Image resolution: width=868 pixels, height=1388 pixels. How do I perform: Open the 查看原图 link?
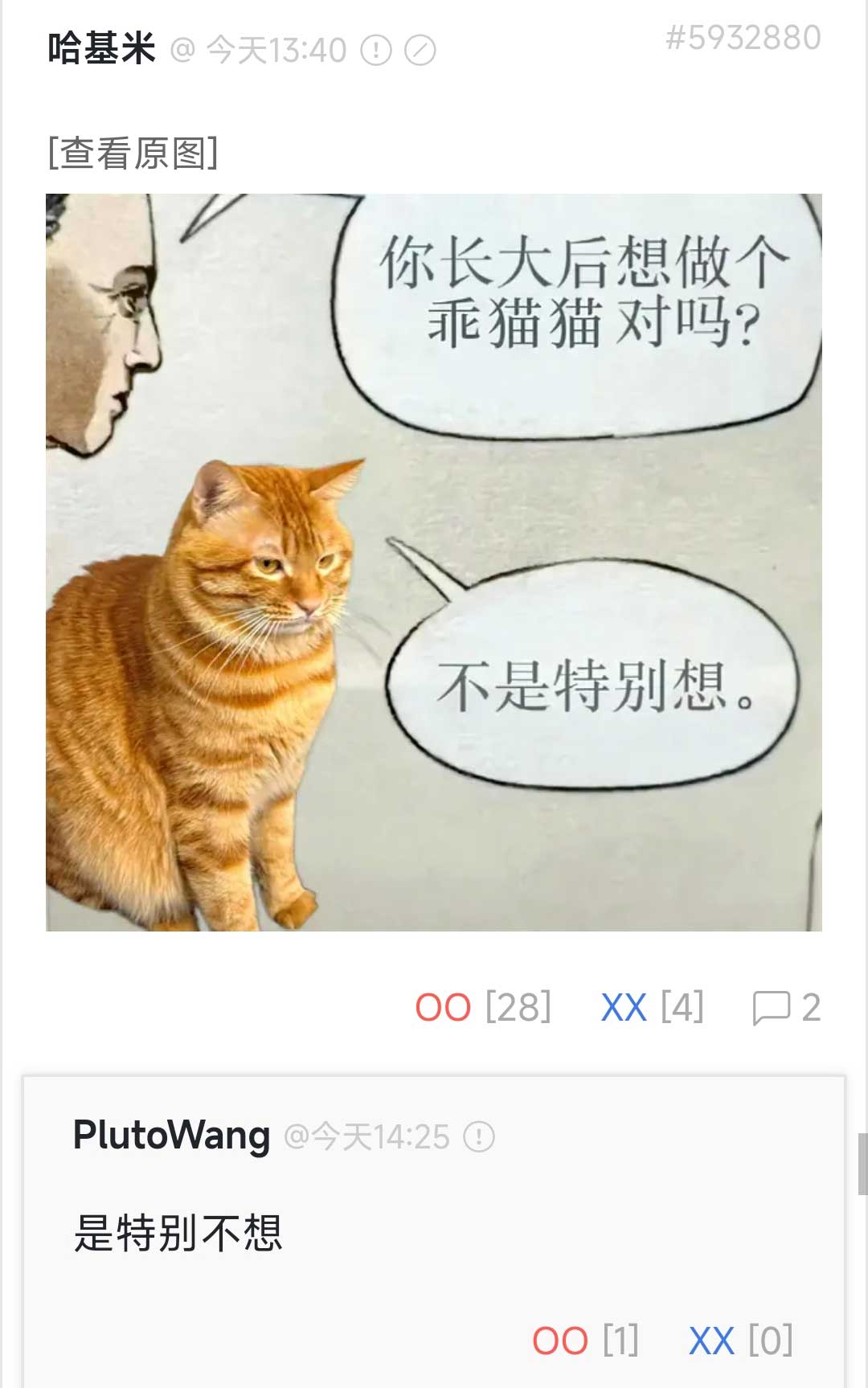pyautogui.click(x=133, y=153)
